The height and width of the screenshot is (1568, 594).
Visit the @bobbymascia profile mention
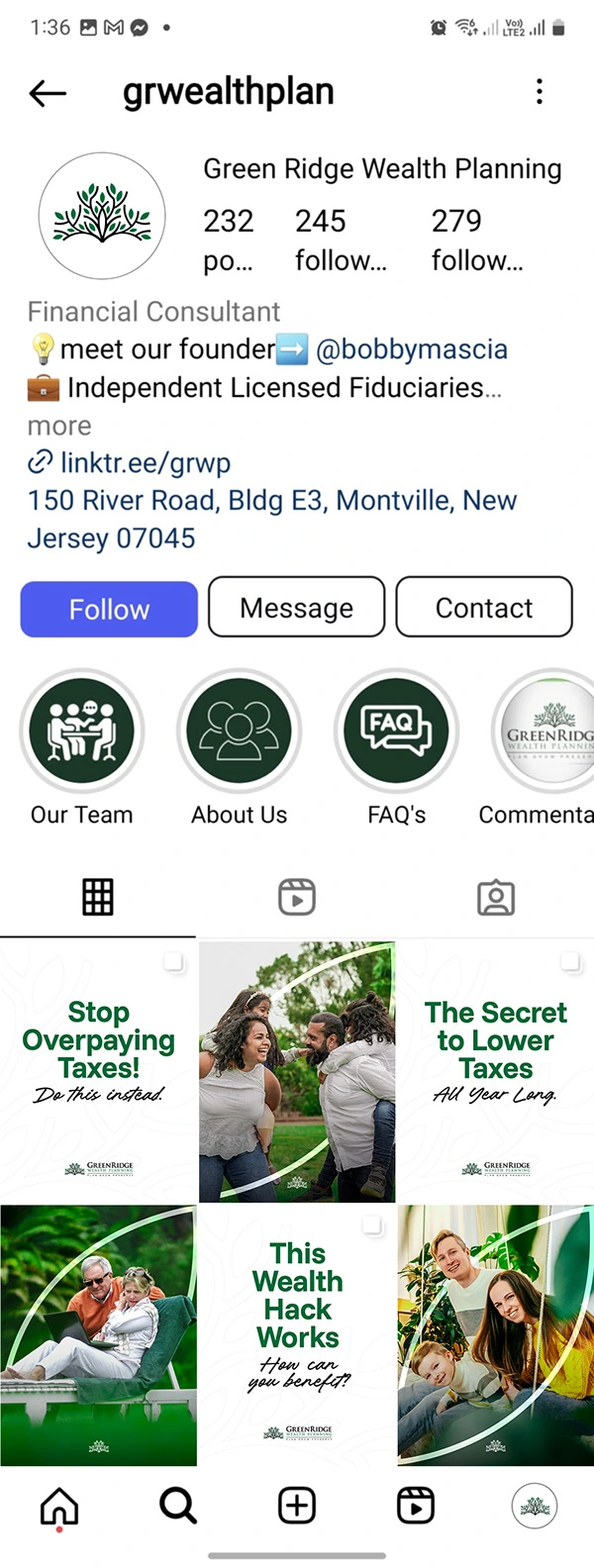click(411, 349)
